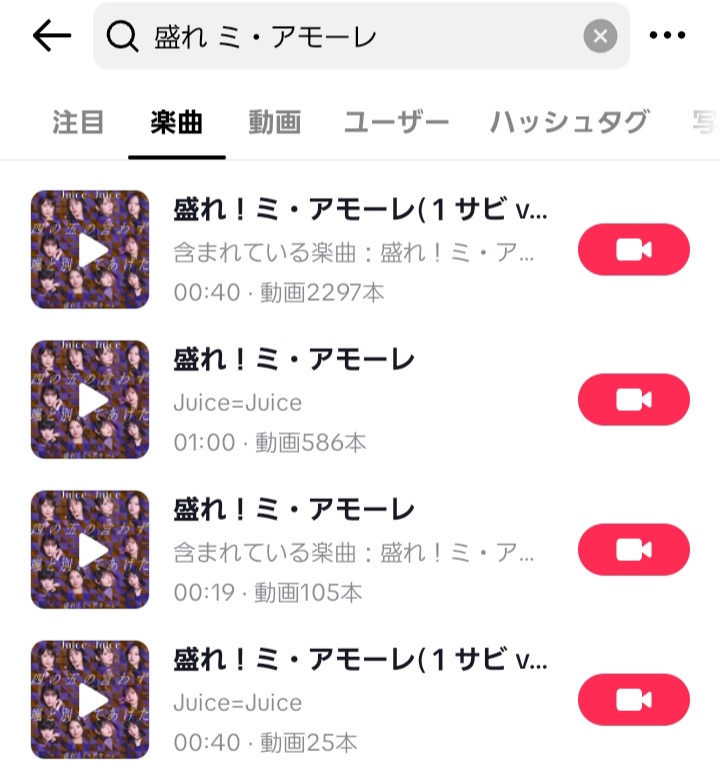Switch to the 注目 tab
The image size is (720, 768).
[78, 123]
